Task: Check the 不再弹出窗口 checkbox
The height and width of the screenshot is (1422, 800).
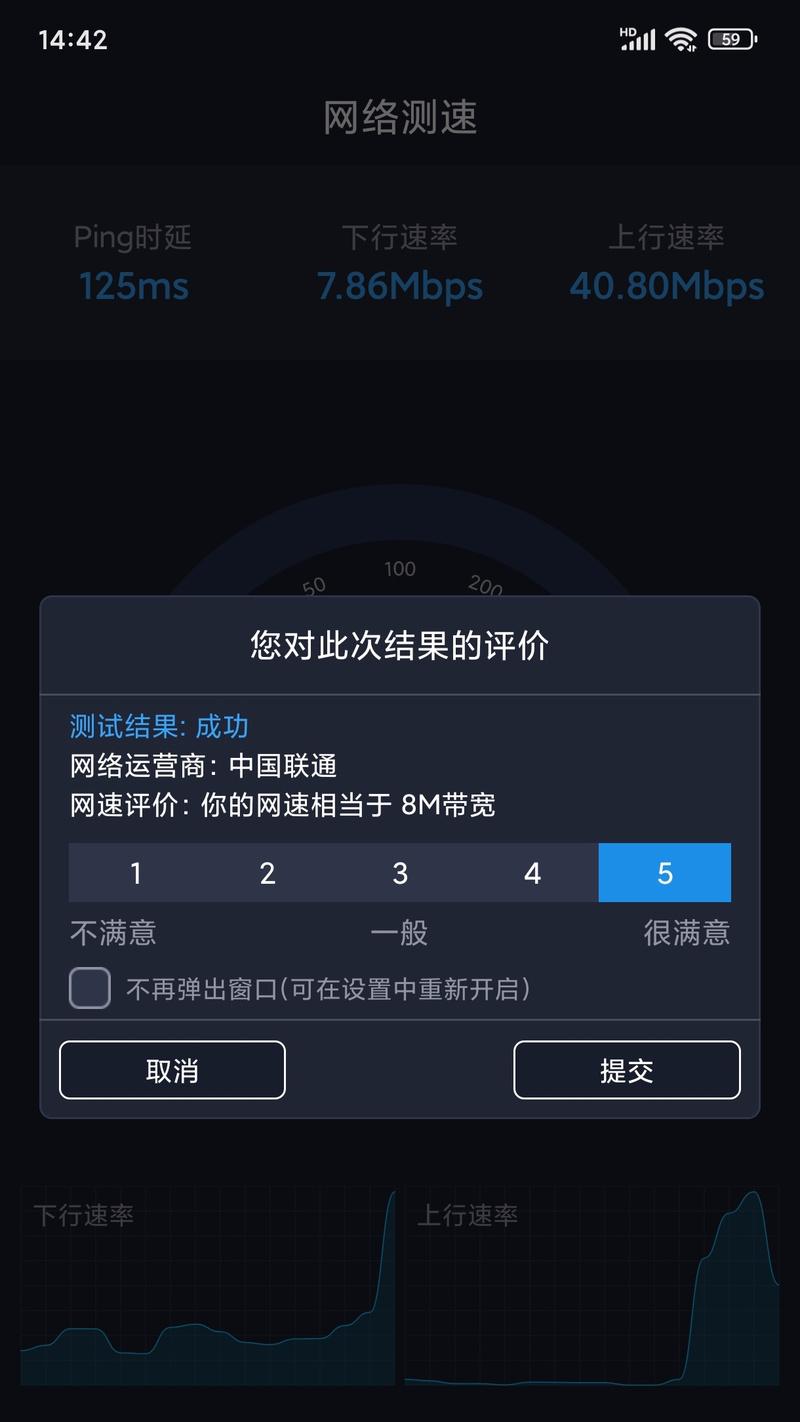Action: [x=90, y=988]
